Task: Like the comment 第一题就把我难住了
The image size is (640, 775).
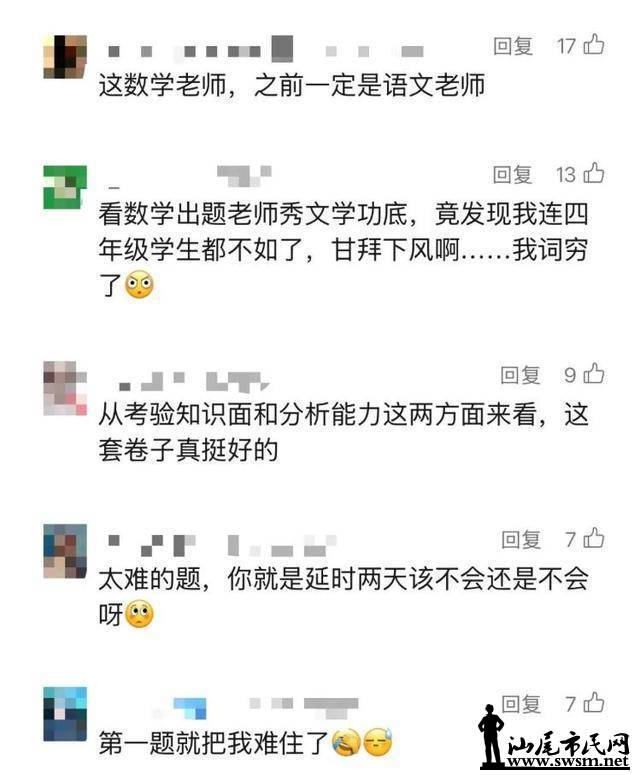Action: [594, 704]
